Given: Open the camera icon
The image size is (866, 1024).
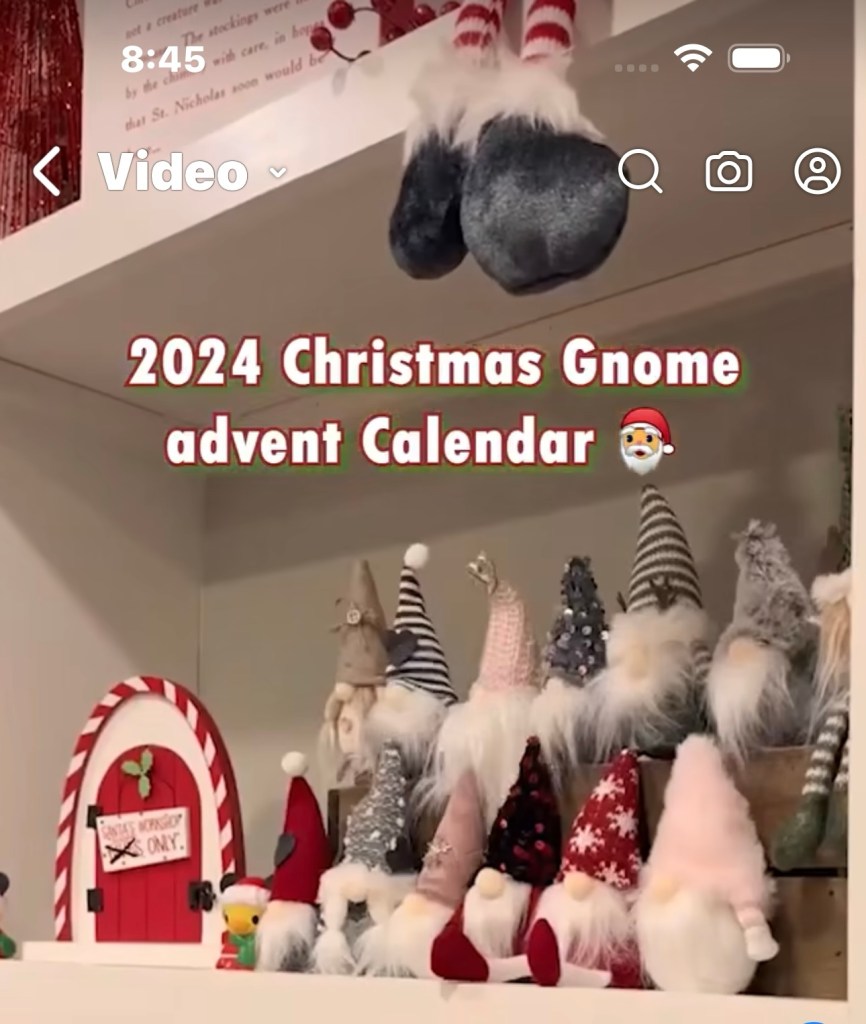Looking at the screenshot, I should point(728,171).
